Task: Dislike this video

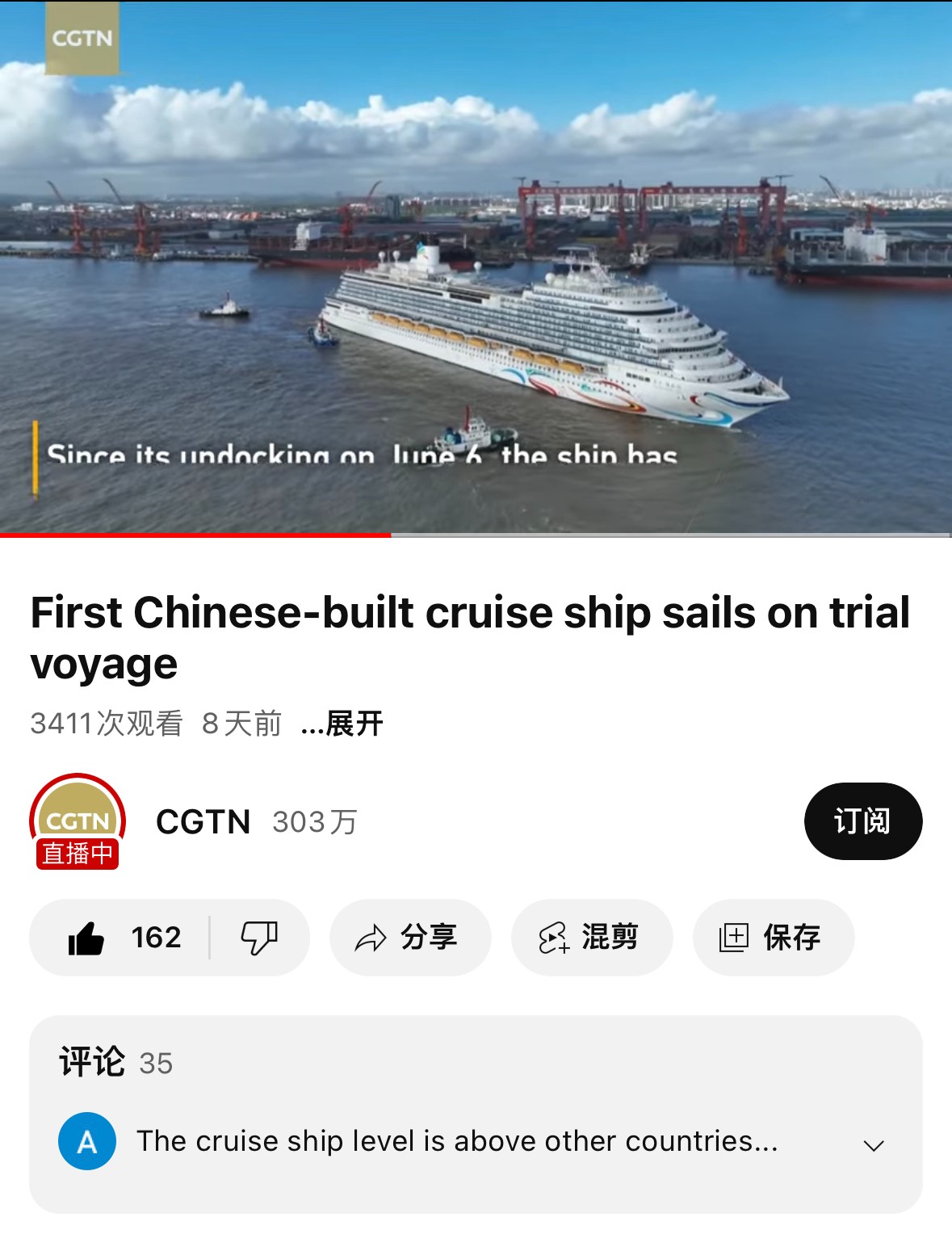Action: point(259,938)
